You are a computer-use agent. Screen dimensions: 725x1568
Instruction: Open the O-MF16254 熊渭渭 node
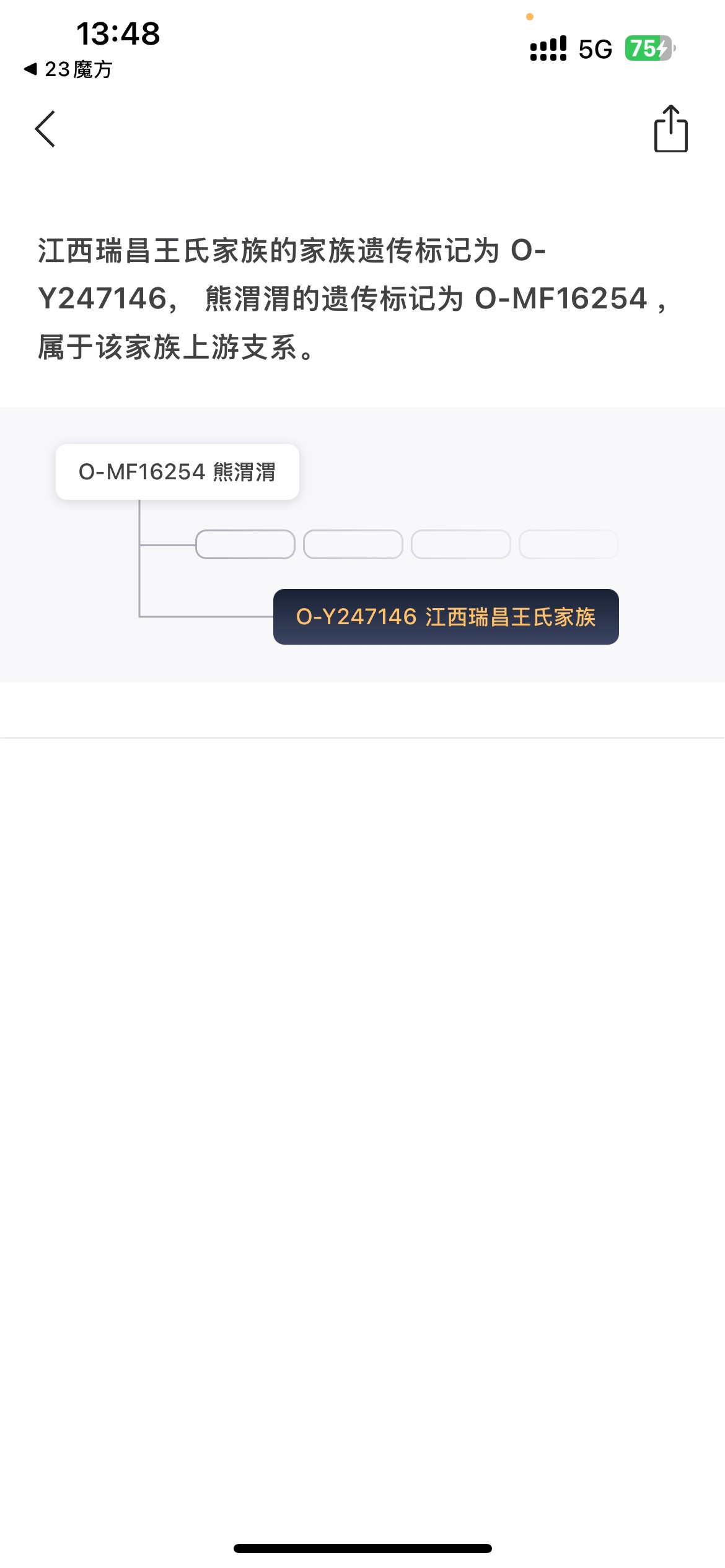[177, 472]
